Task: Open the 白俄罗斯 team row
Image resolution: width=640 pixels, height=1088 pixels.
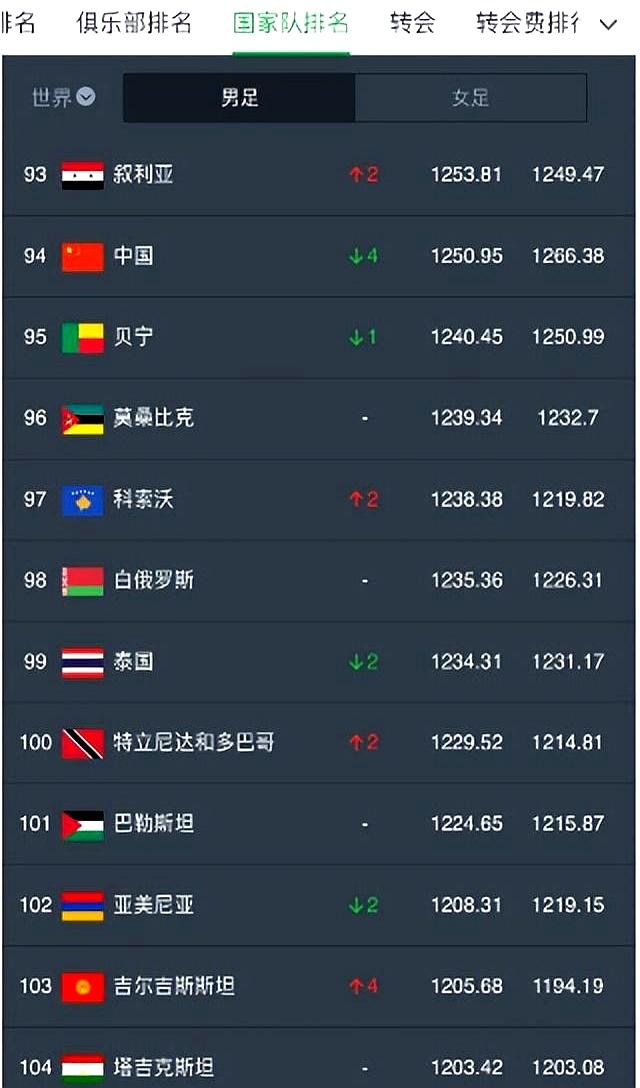Action: [x=319, y=581]
